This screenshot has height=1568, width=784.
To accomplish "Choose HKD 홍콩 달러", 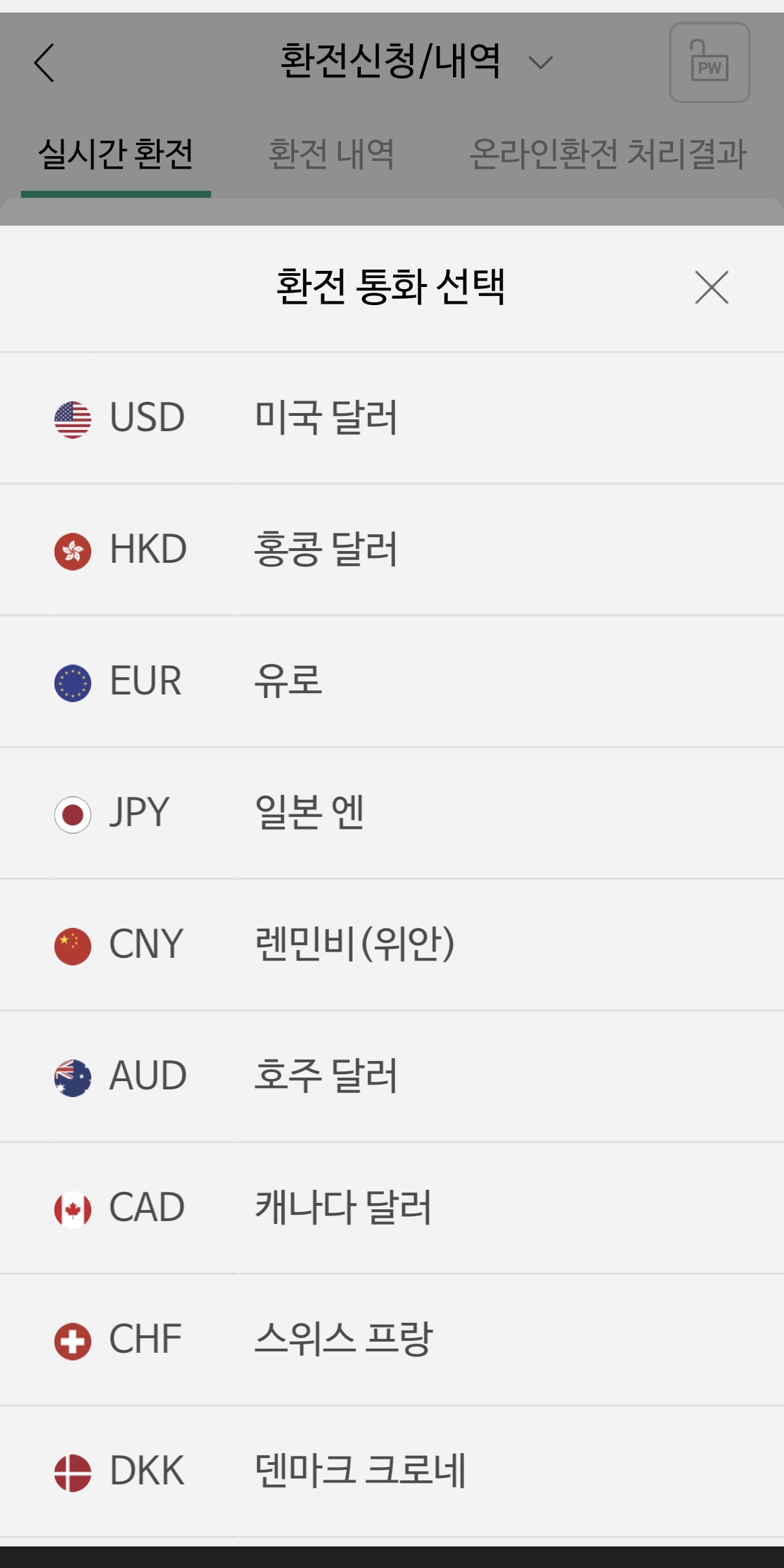I will pyautogui.click(x=392, y=550).
